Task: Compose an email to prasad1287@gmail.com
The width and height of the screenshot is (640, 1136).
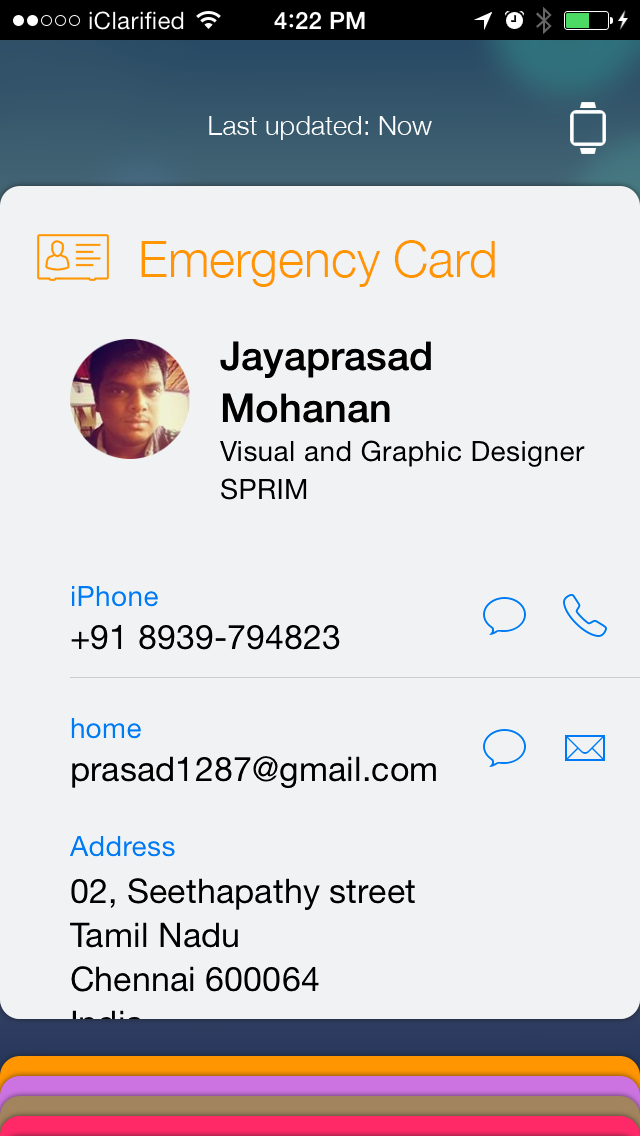Action: (x=585, y=747)
